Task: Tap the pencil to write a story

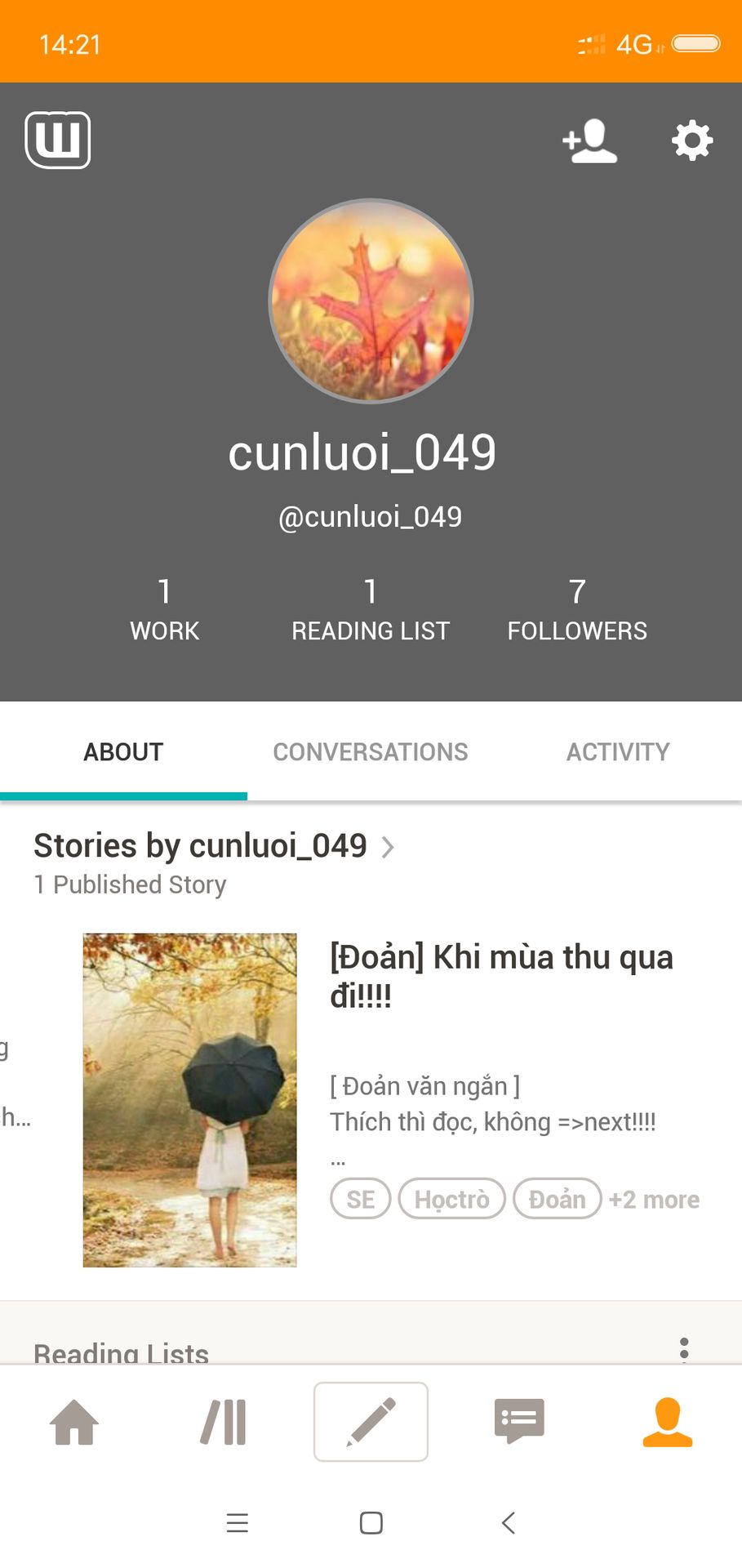Action: (371, 1422)
